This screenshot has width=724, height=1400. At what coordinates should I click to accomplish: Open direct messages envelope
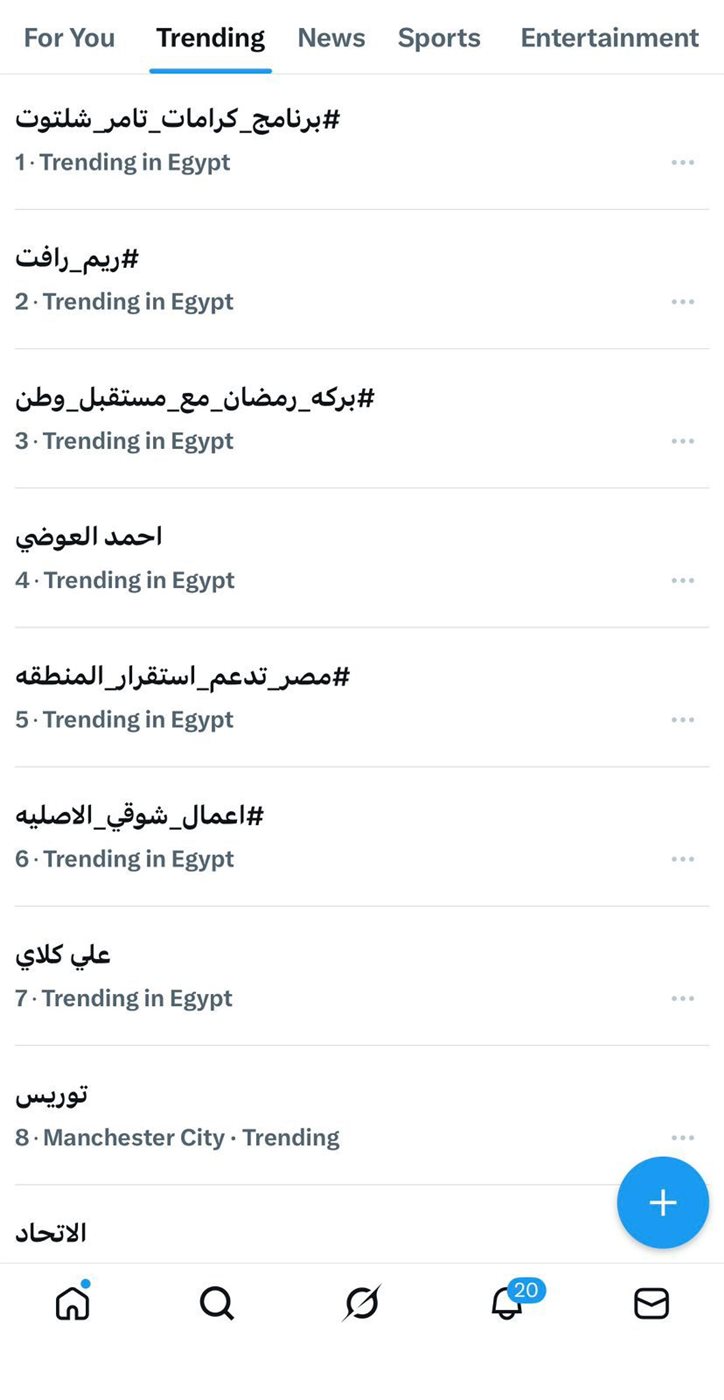651,1303
